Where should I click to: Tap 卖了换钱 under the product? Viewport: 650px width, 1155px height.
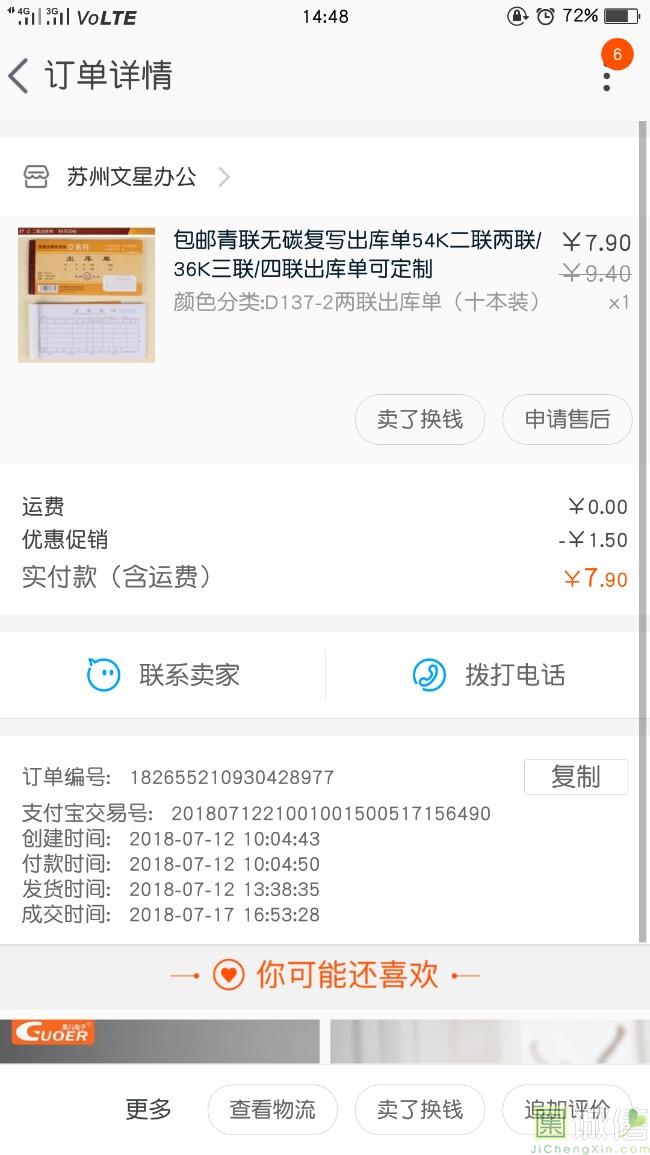419,419
